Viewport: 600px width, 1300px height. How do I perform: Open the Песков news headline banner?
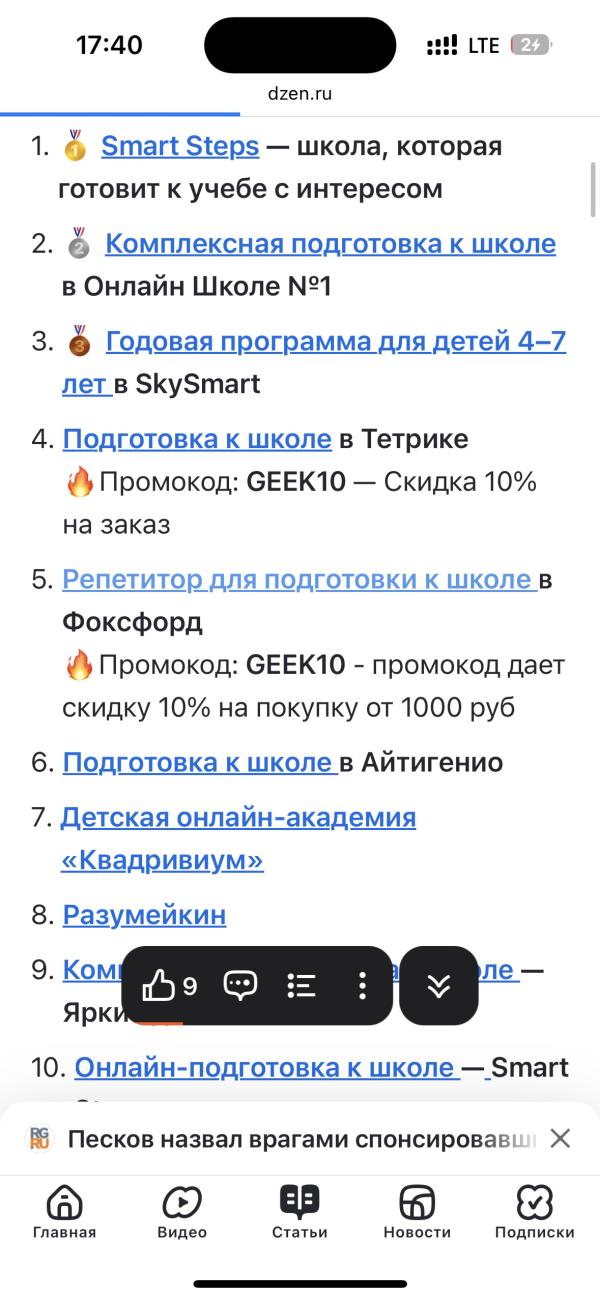click(300, 1138)
